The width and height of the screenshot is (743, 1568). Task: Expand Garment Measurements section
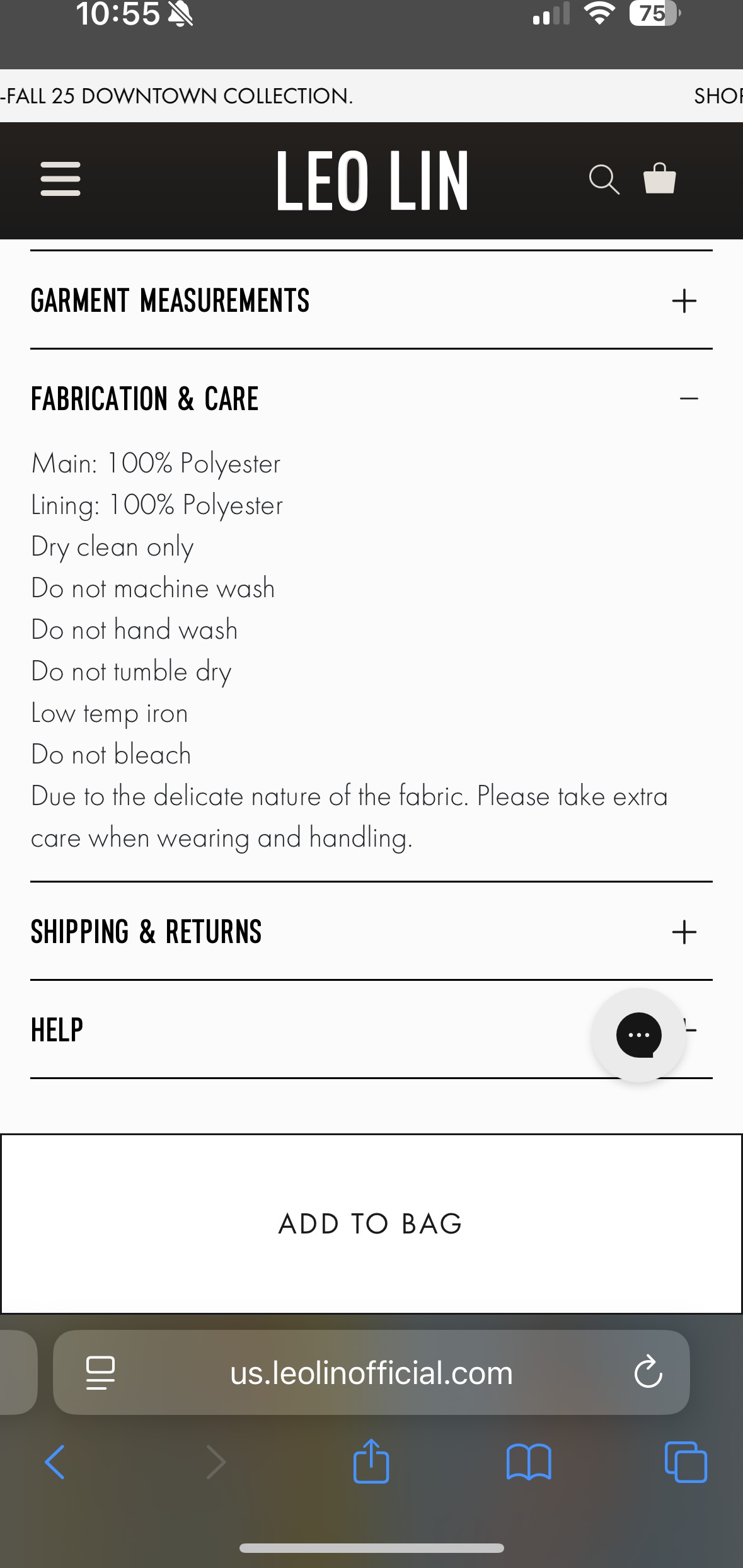371,300
